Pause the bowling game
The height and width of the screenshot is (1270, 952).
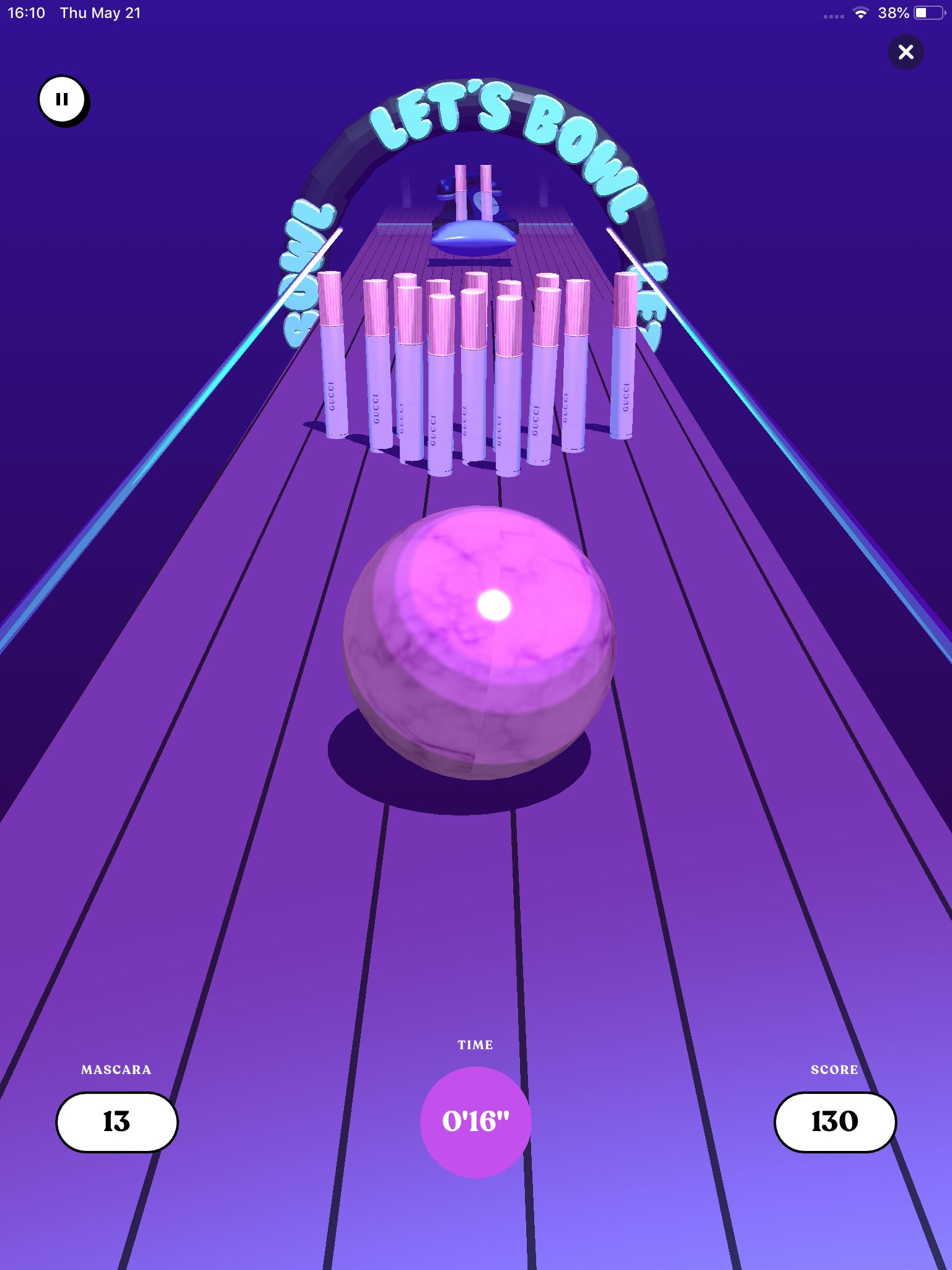(62, 99)
